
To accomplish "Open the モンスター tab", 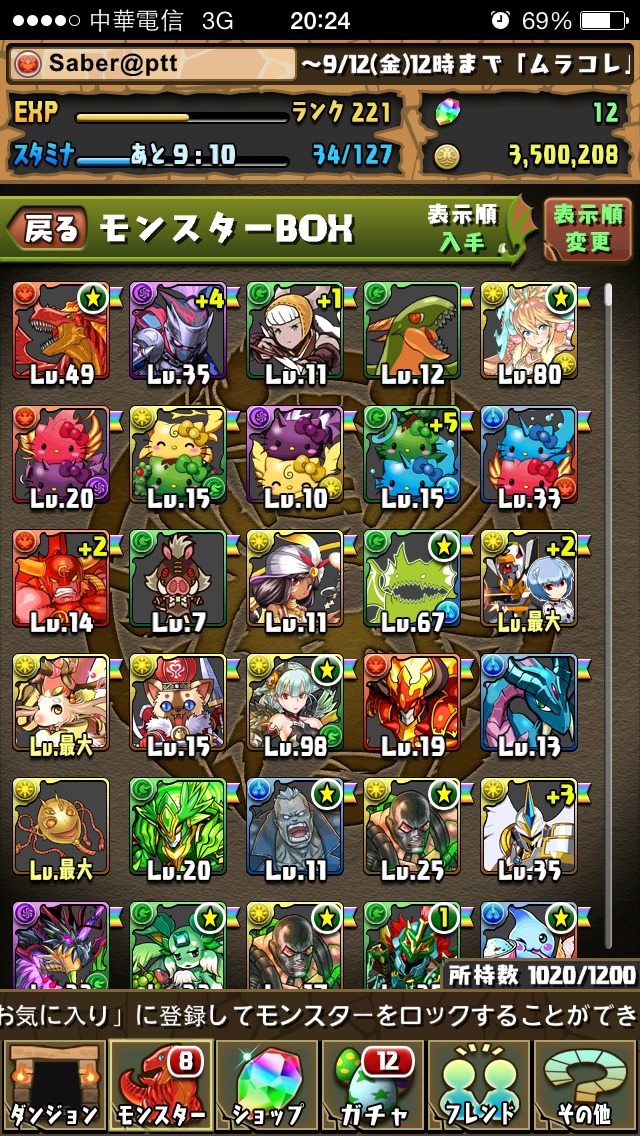I will click(160, 1085).
